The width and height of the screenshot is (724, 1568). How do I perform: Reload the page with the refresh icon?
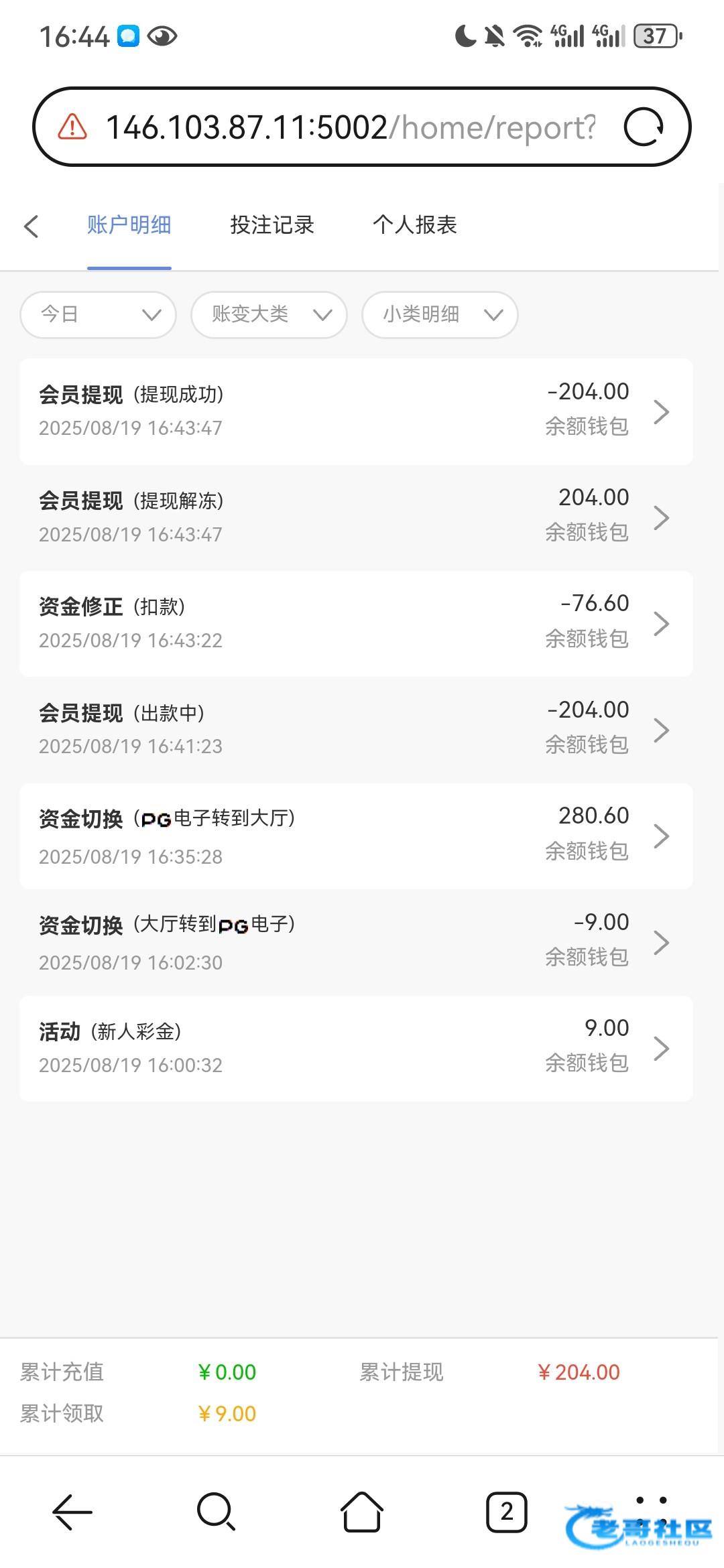[x=644, y=127]
